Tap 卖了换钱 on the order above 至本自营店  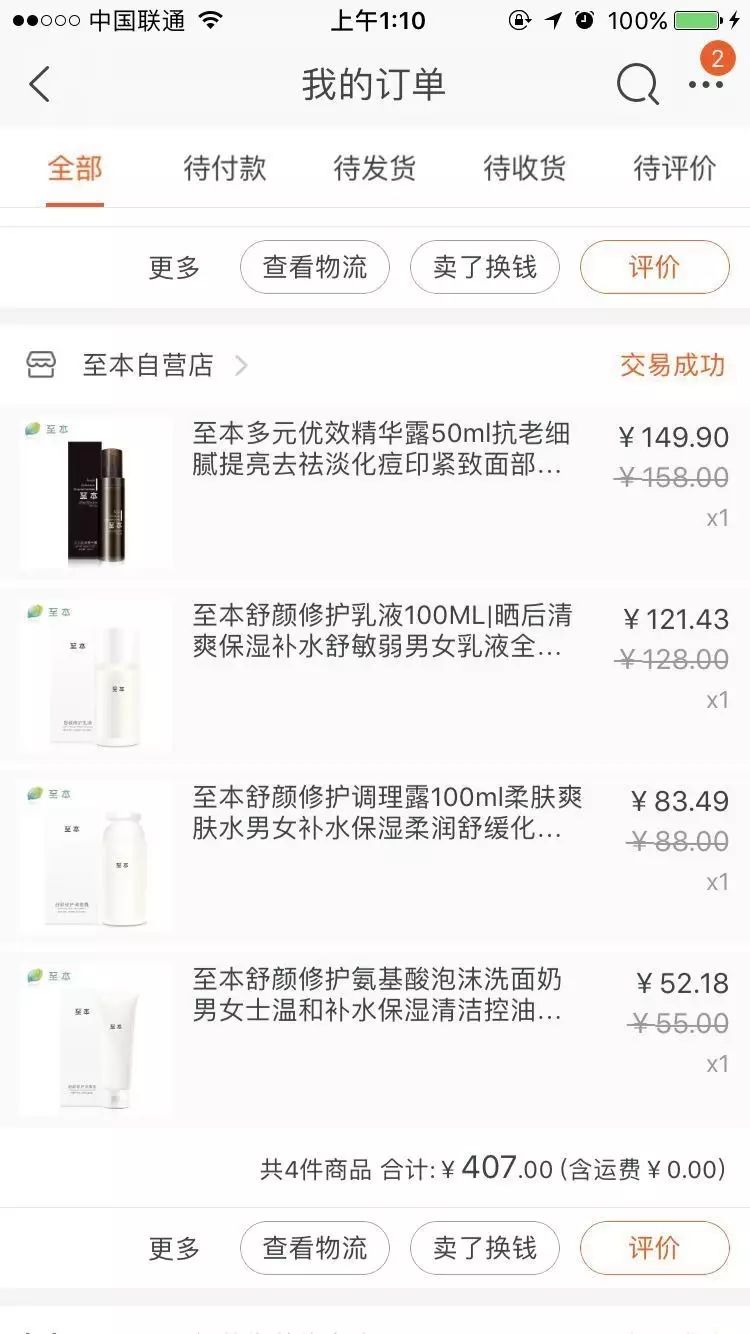(x=485, y=267)
